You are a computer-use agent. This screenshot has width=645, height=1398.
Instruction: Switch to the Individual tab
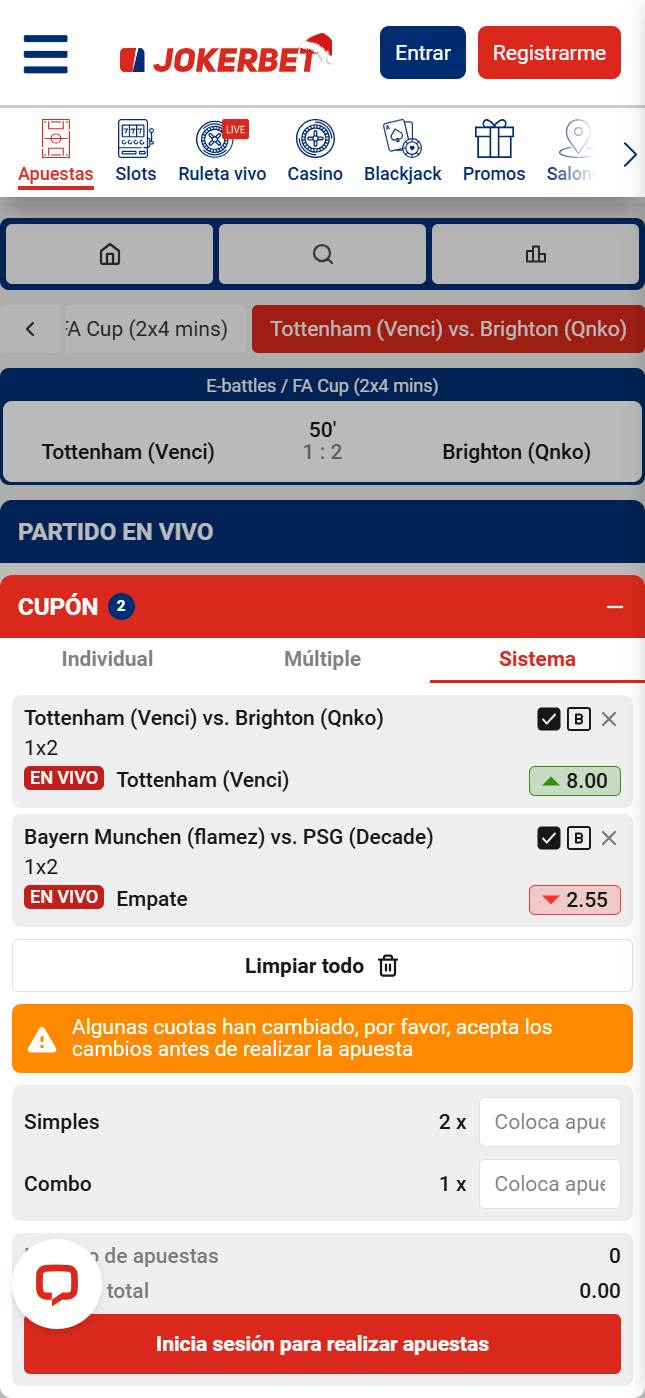point(107,659)
